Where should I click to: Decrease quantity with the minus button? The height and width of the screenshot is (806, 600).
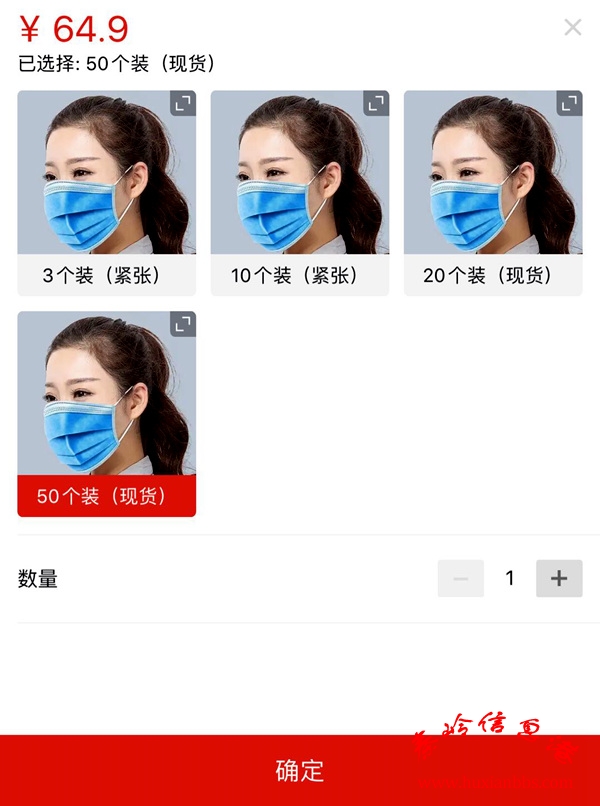[460, 578]
